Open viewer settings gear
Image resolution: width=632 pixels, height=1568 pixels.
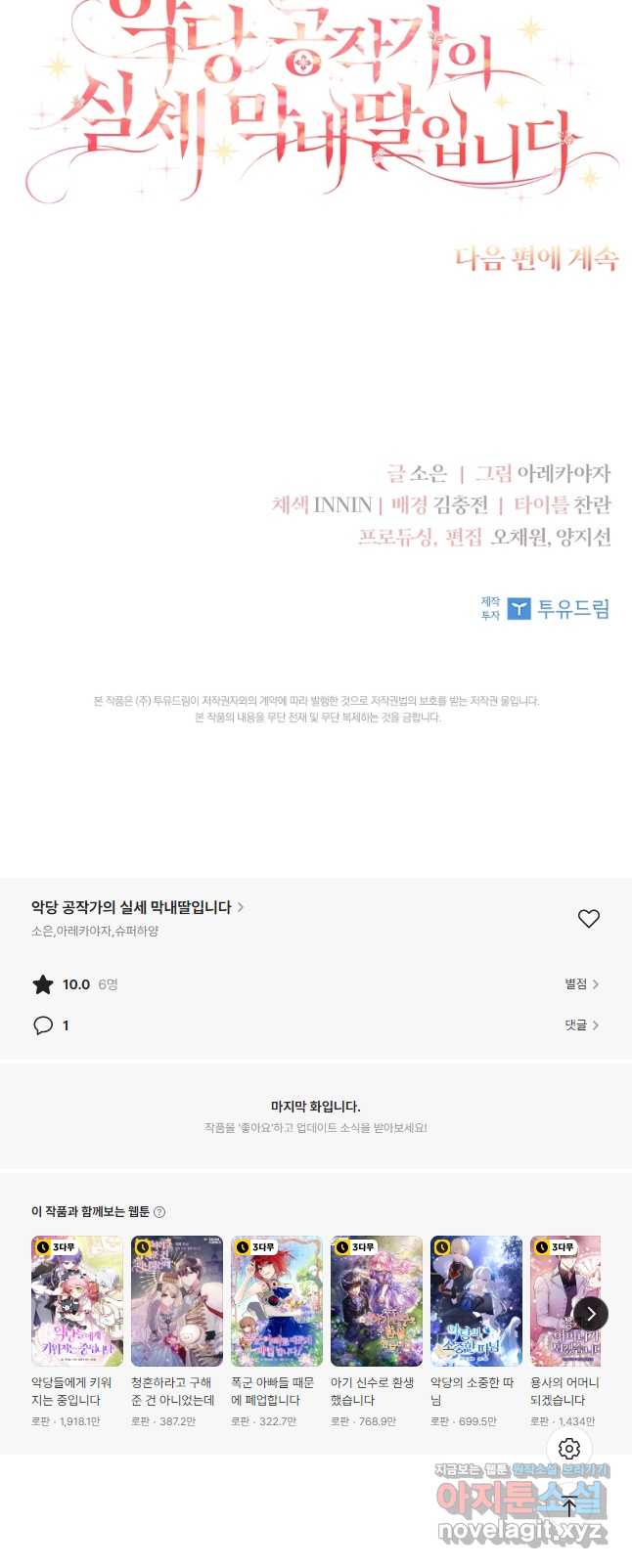569,1449
